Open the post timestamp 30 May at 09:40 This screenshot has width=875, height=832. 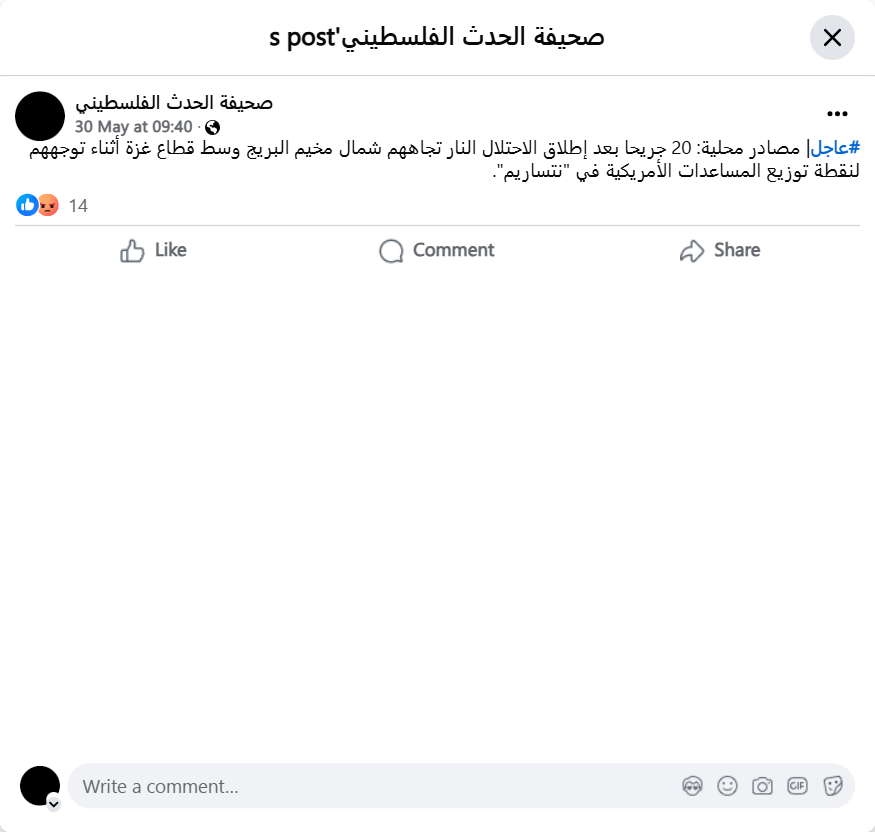[134, 127]
